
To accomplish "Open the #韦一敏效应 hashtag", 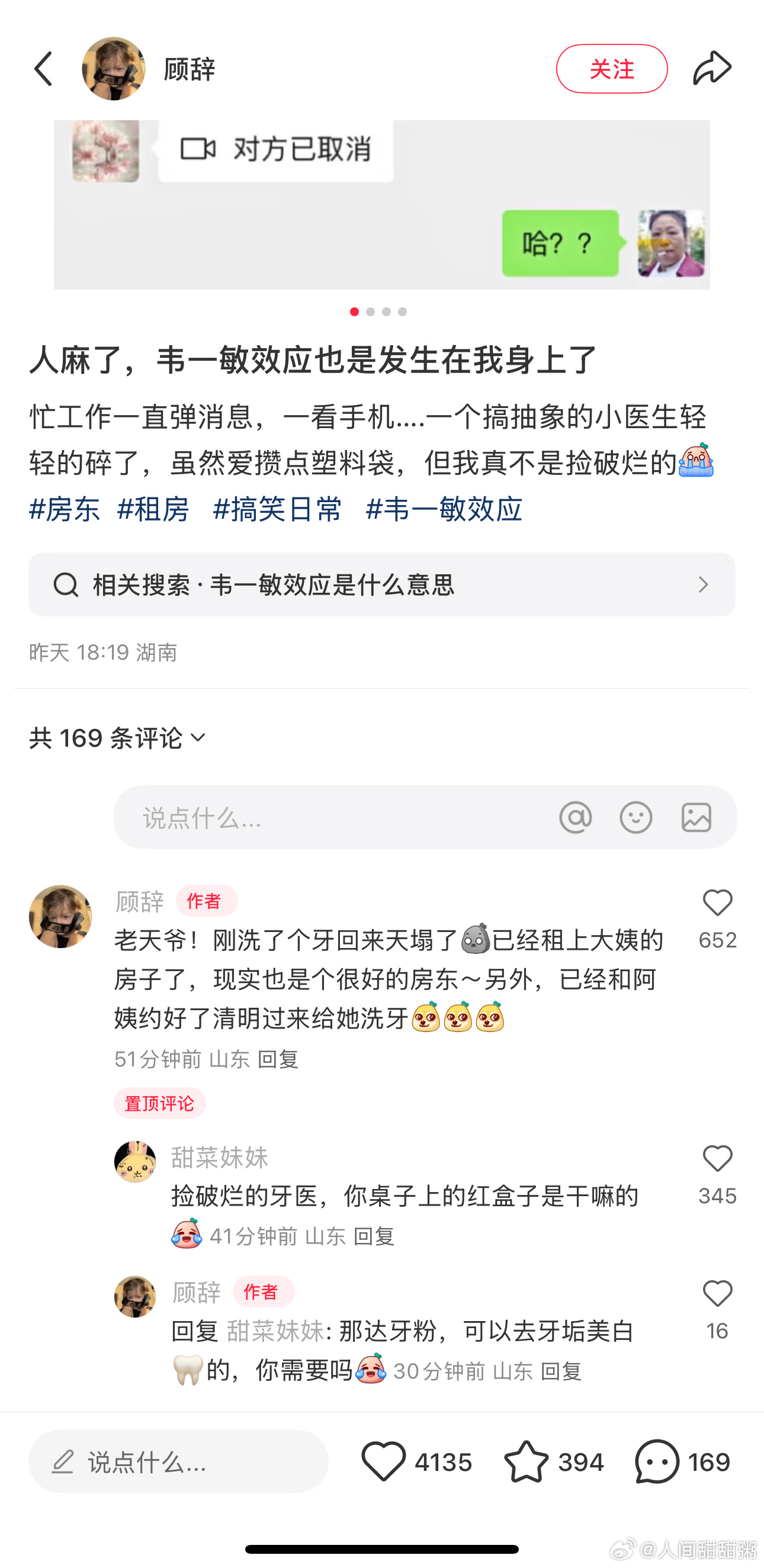I will click(444, 509).
